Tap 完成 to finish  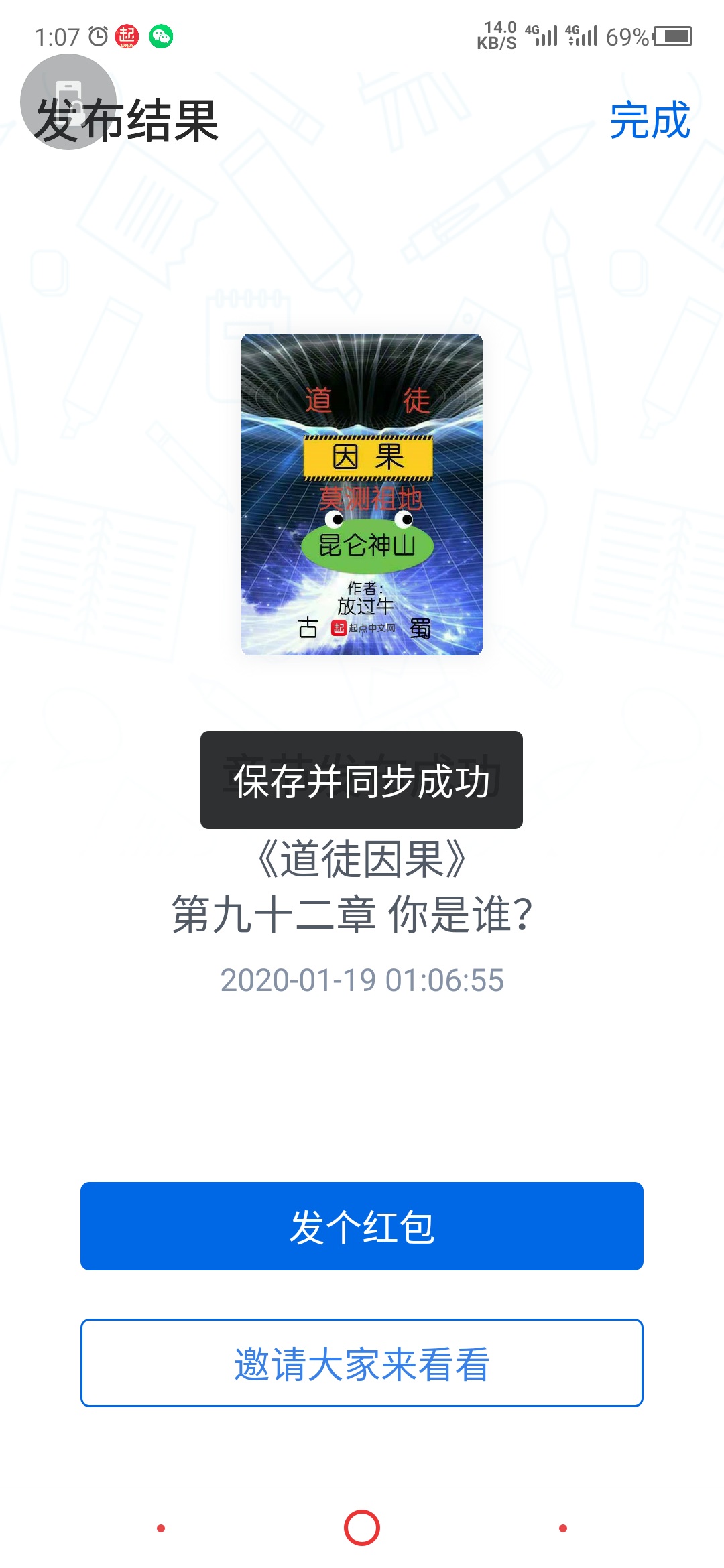click(x=650, y=121)
